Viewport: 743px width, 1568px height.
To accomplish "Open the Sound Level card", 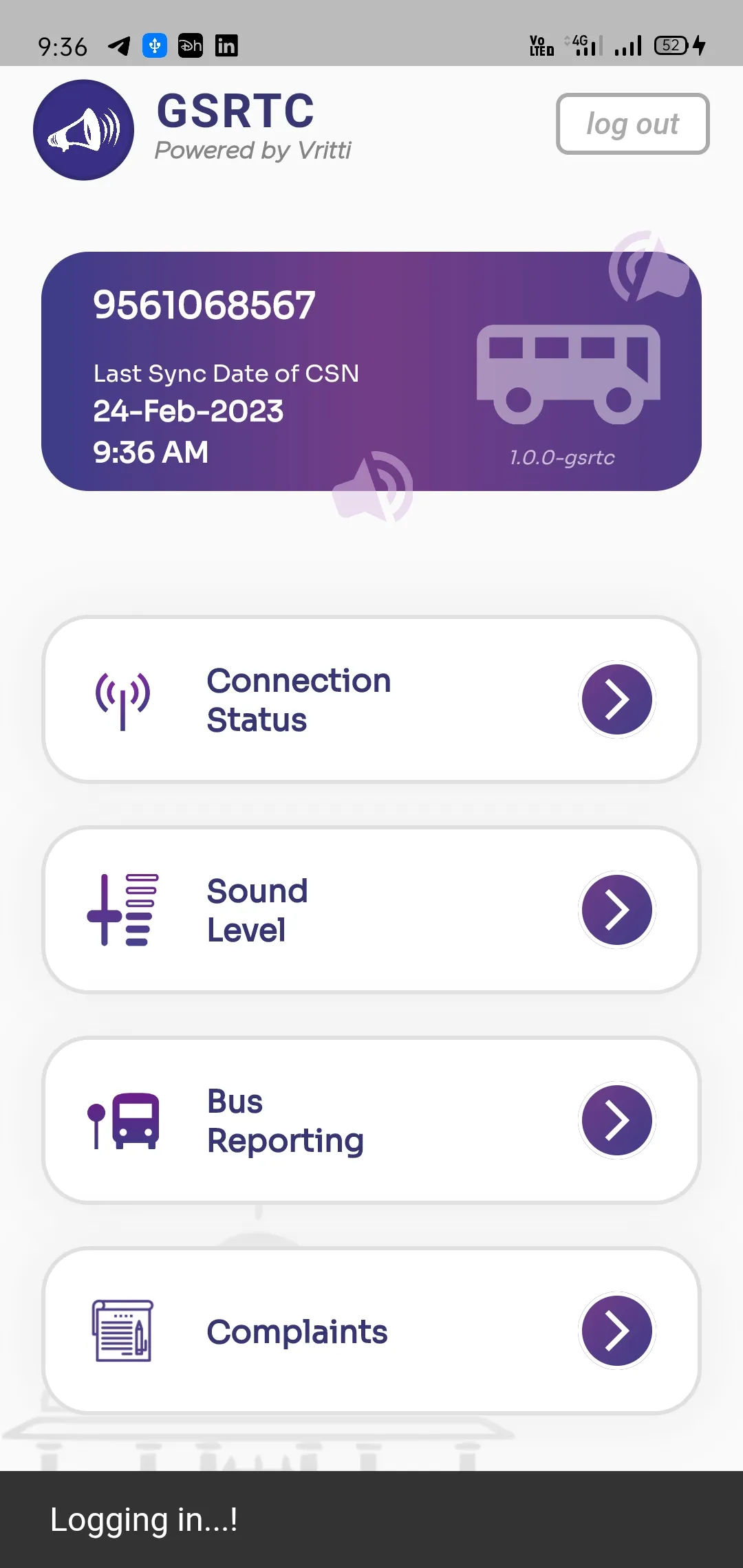I will tap(371, 910).
